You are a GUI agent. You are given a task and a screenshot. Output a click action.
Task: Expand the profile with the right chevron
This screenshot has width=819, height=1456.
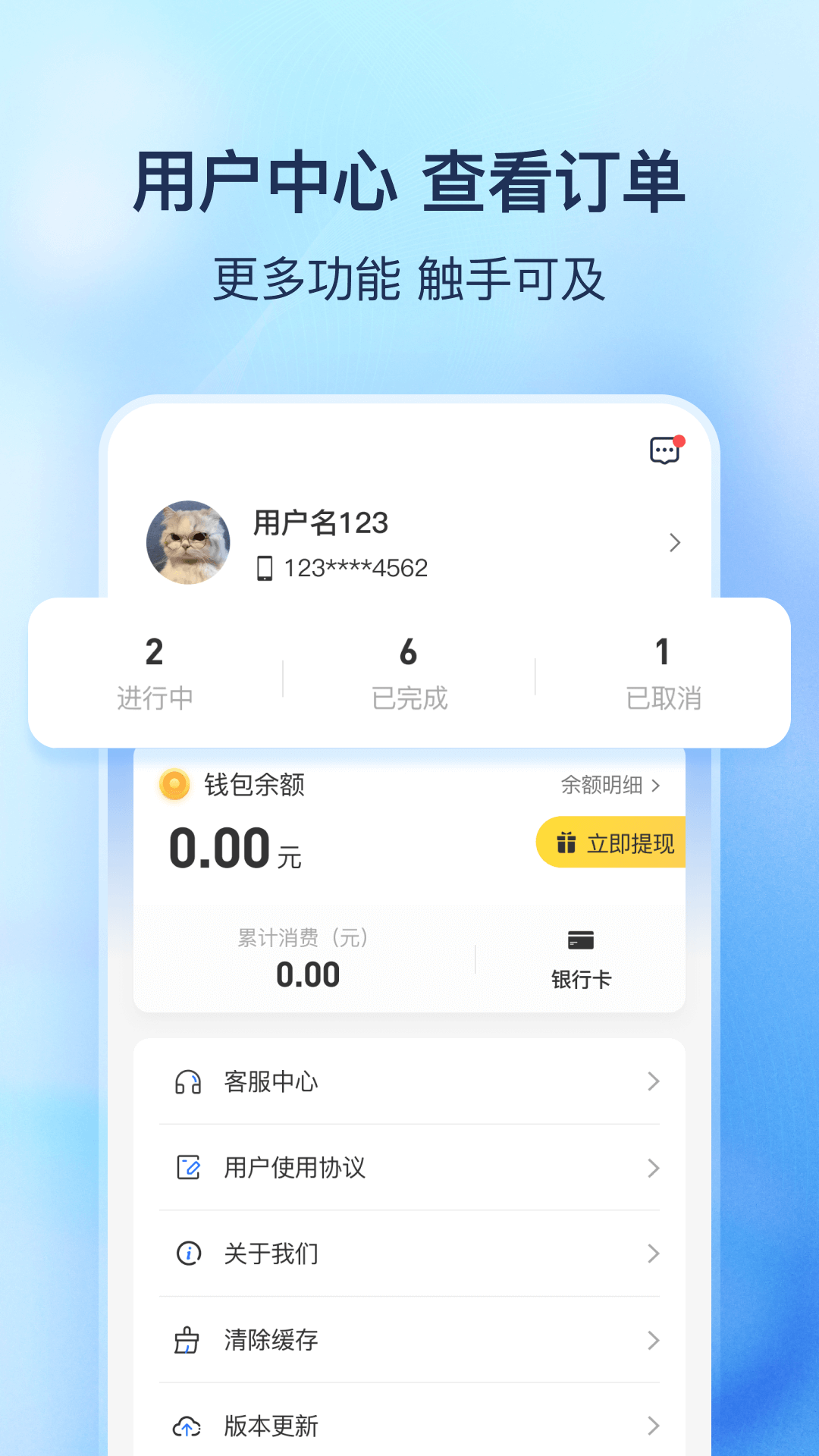(x=673, y=543)
